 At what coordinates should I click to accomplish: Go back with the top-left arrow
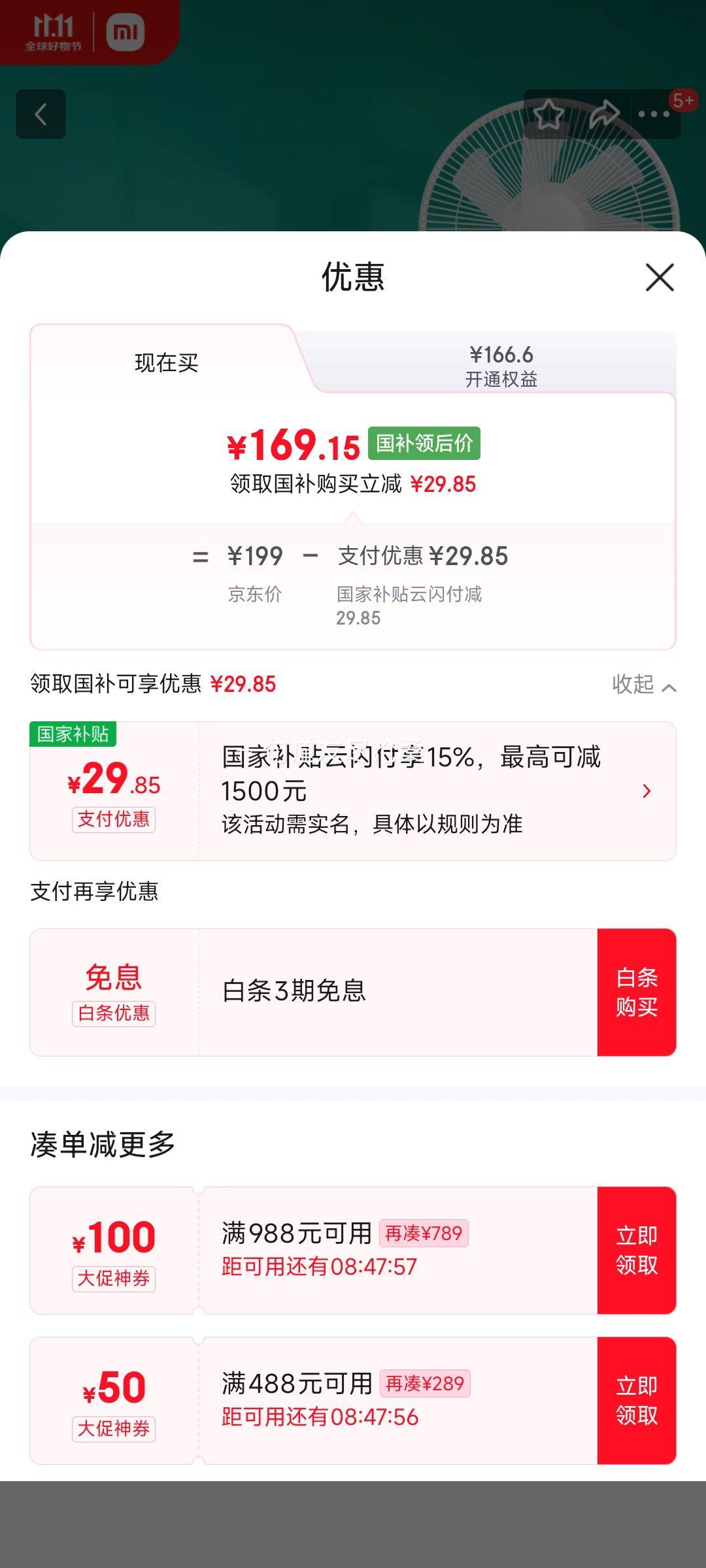(41, 114)
